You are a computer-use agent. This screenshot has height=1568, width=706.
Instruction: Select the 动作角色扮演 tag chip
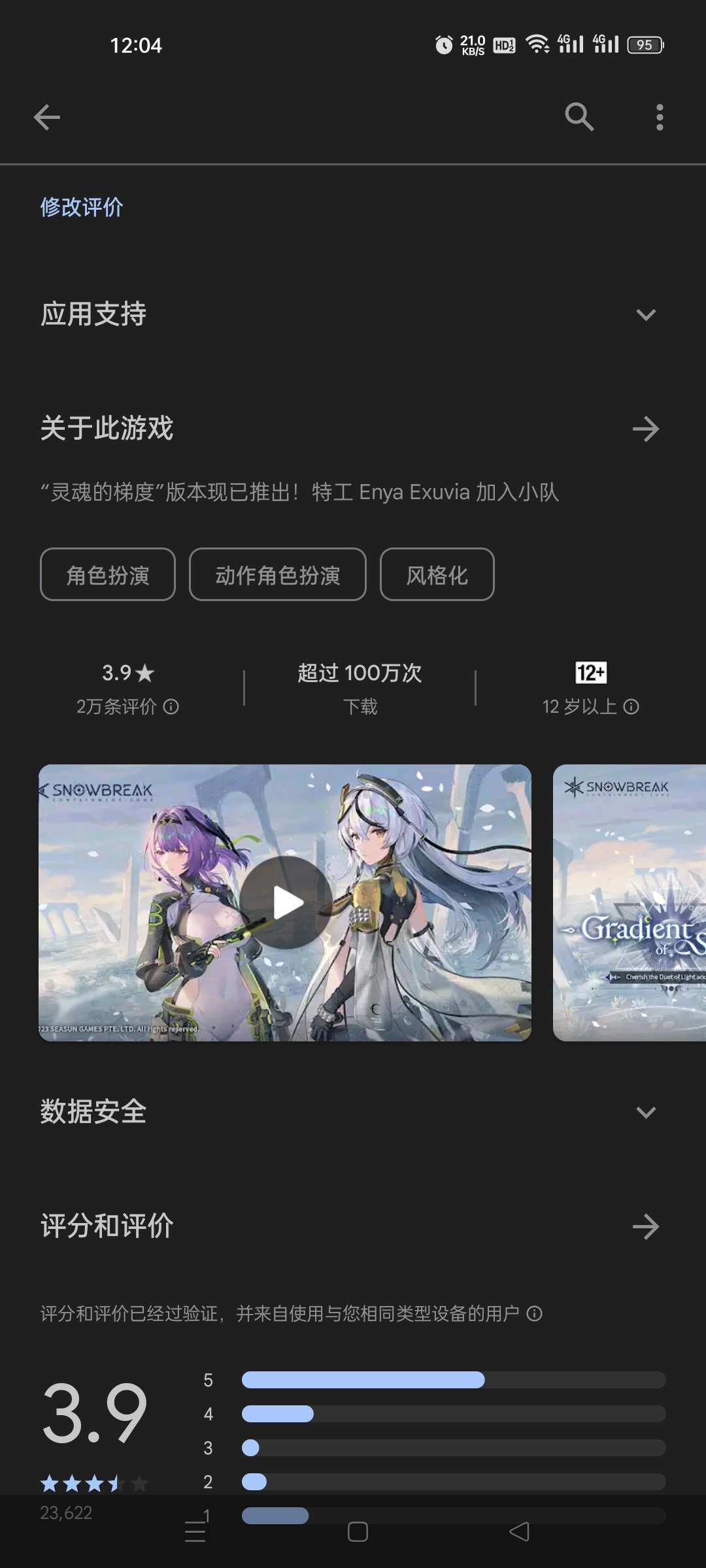(278, 575)
